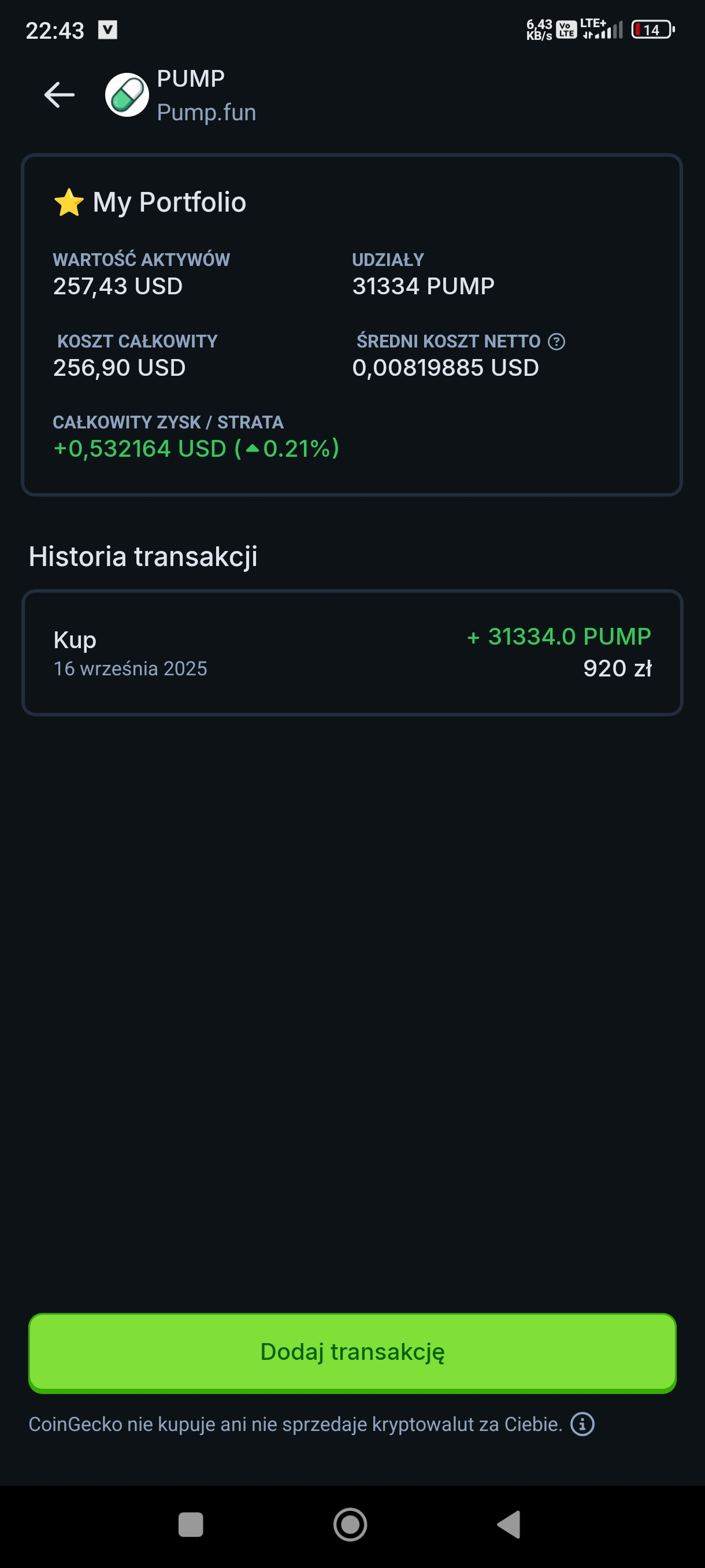Open recent apps from navigation bar
This screenshot has width=705, height=1568.
(190, 1525)
